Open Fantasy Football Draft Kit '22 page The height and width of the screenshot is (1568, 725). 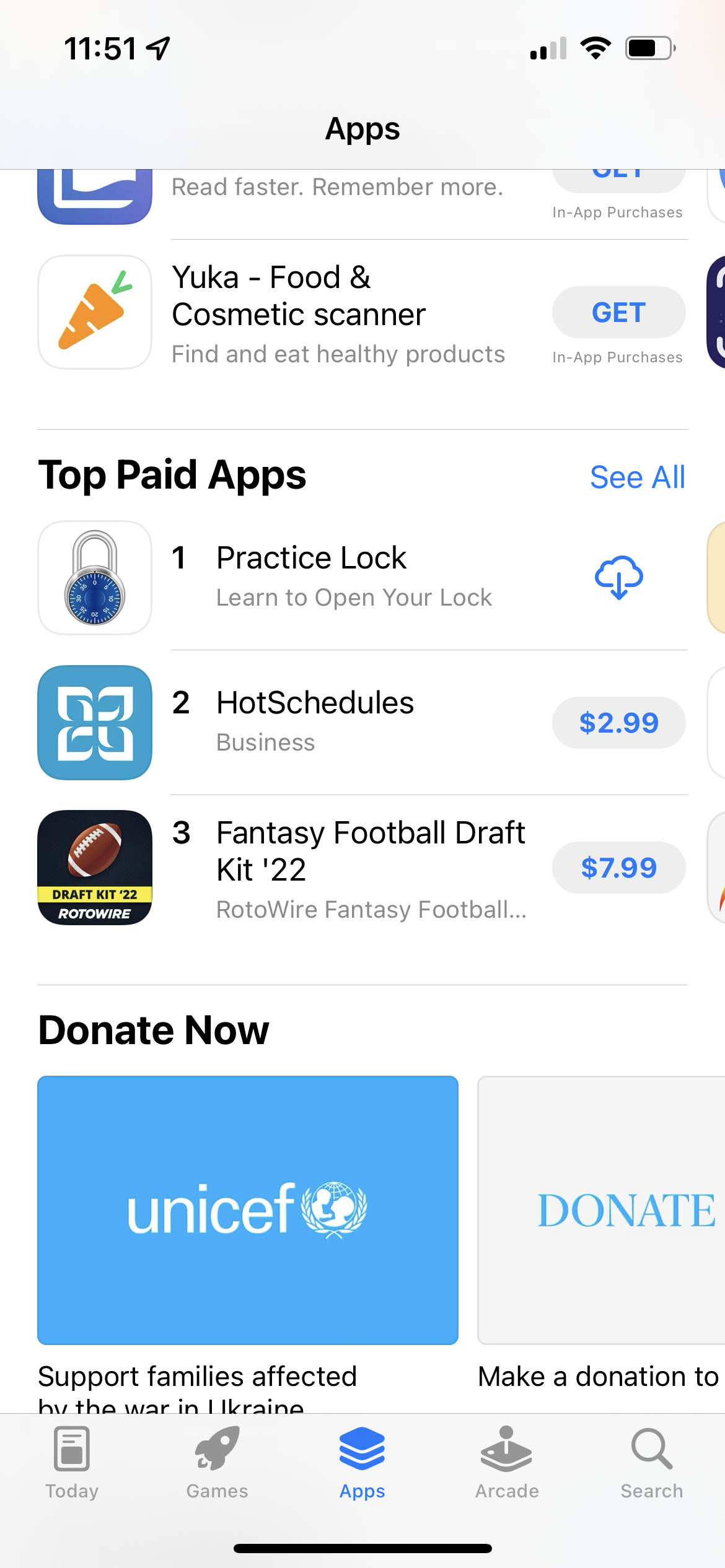click(x=369, y=867)
